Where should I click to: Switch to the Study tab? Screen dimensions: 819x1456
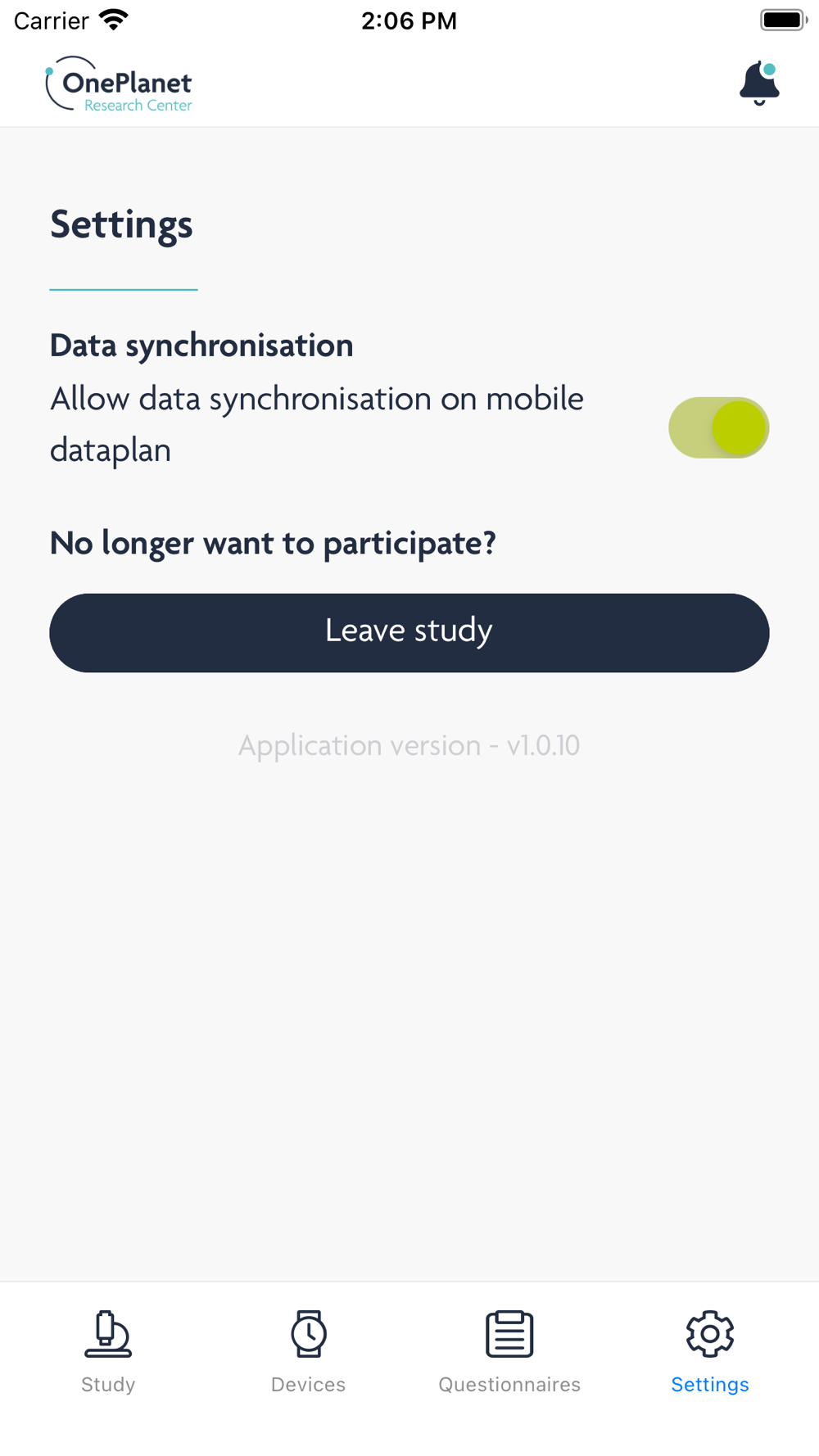point(108,1351)
